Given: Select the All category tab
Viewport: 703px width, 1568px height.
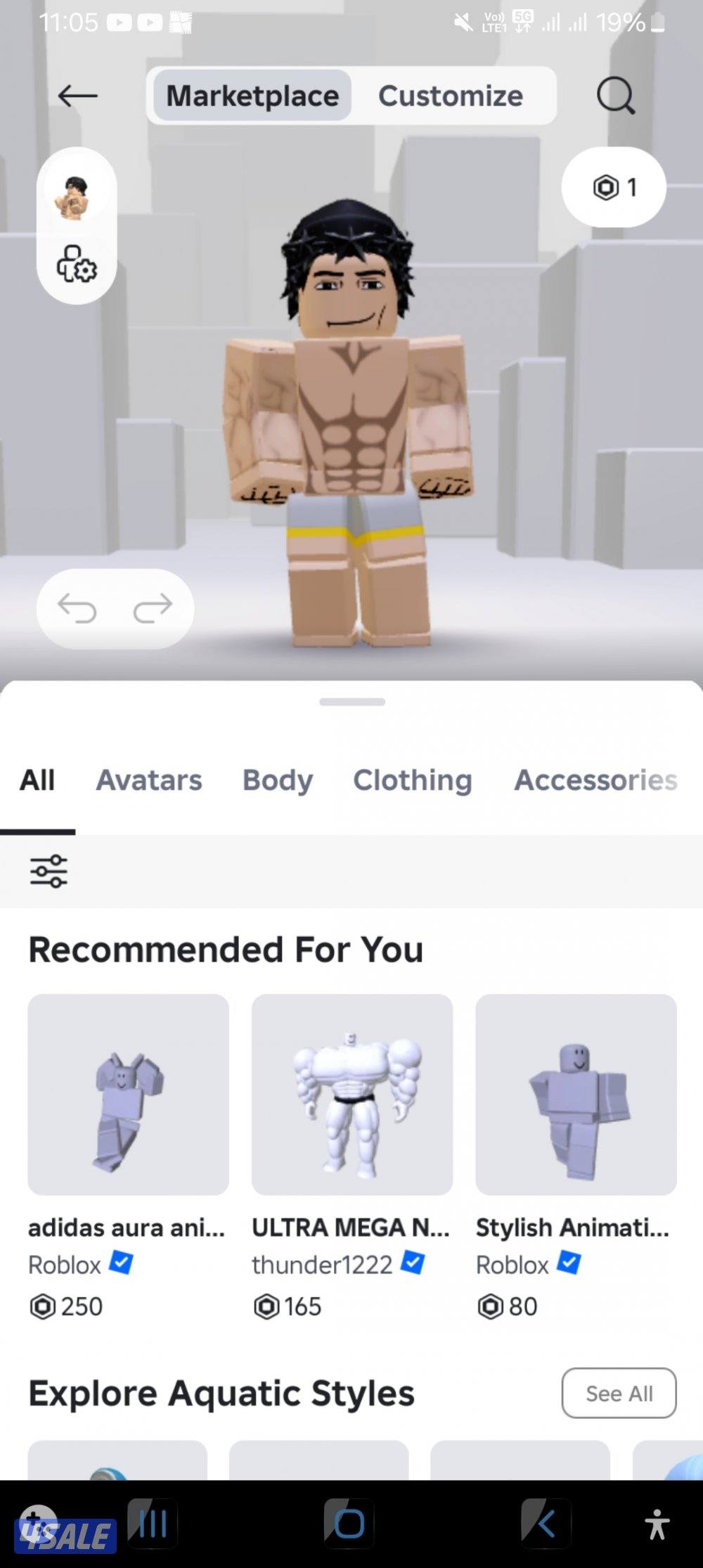Looking at the screenshot, I should (37, 780).
